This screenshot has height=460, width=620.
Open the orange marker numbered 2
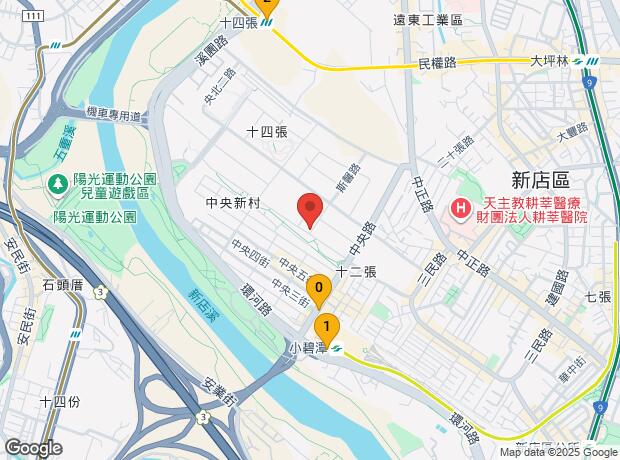[x=267, y=6]
